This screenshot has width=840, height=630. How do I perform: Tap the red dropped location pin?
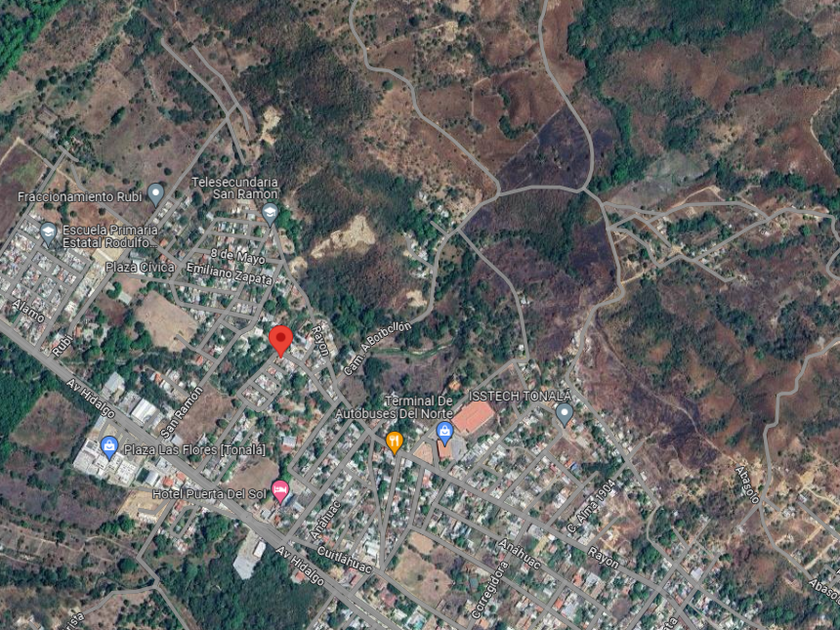pyautogui.click(x=281, y=340)
